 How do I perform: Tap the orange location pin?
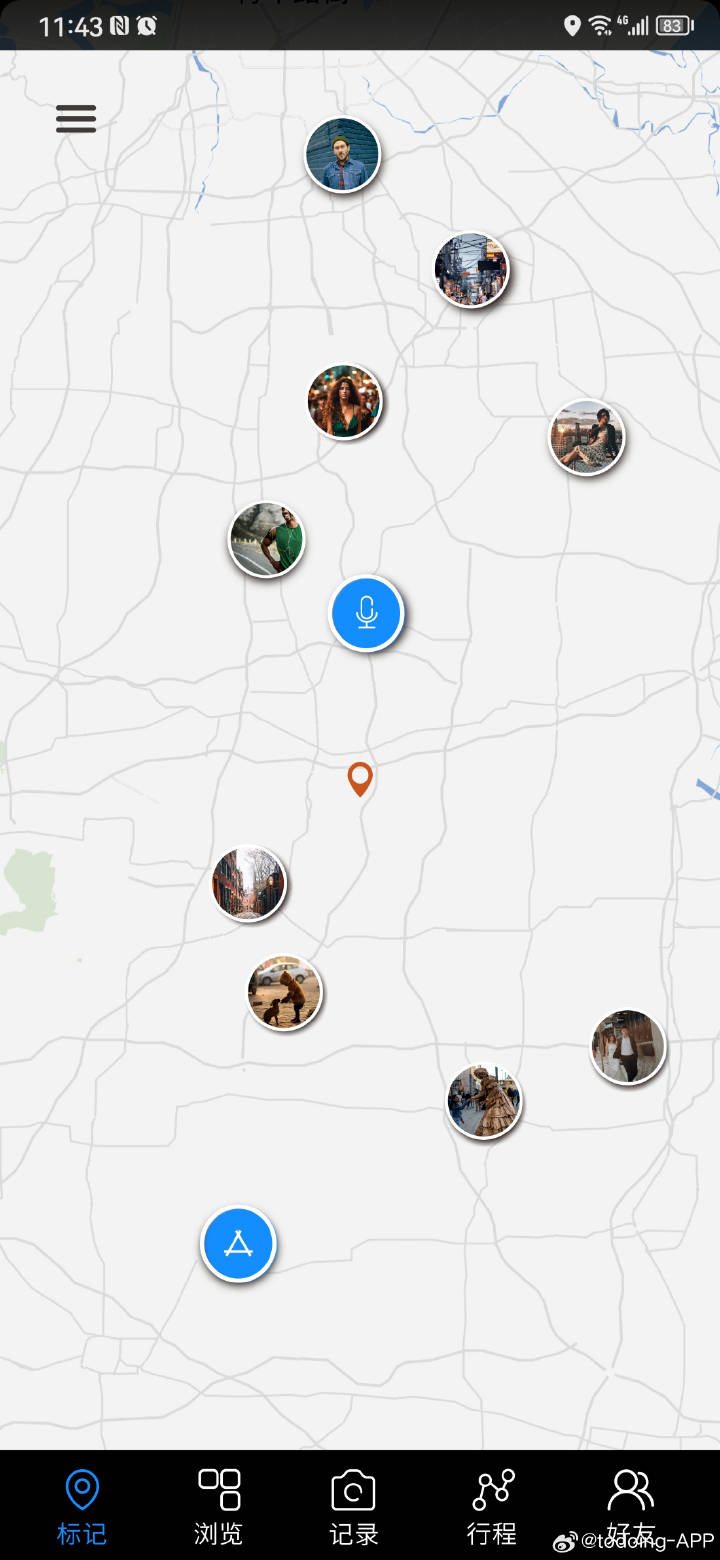tap(360, 778)
